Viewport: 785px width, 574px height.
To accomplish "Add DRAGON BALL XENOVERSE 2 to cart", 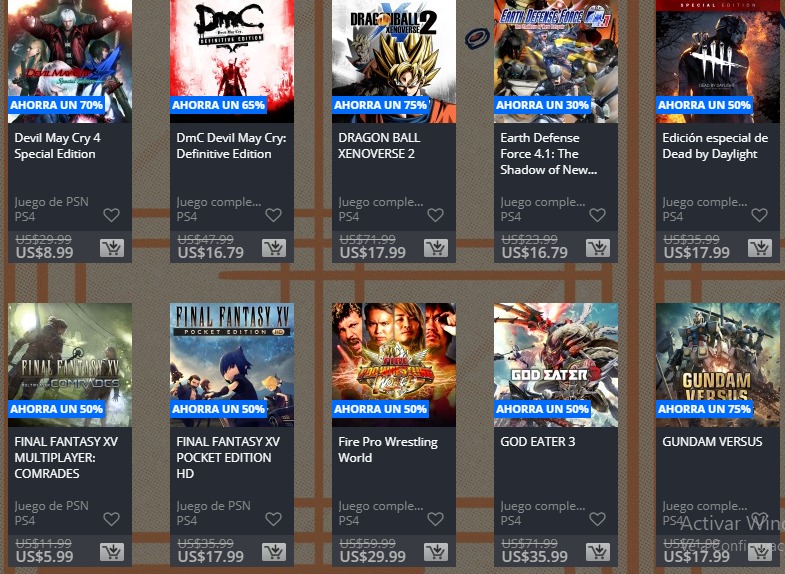I will click(x=435, y=248).
